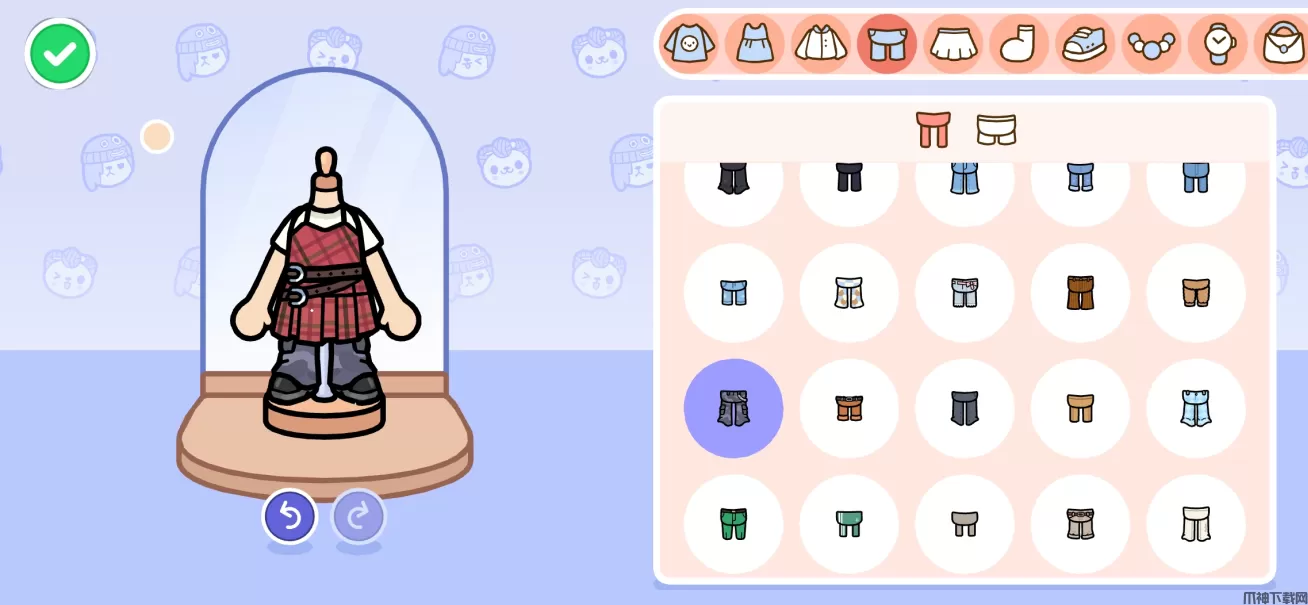Select the long pants subcategory filter
The image size is (1308, 605).
coord(933,130)
